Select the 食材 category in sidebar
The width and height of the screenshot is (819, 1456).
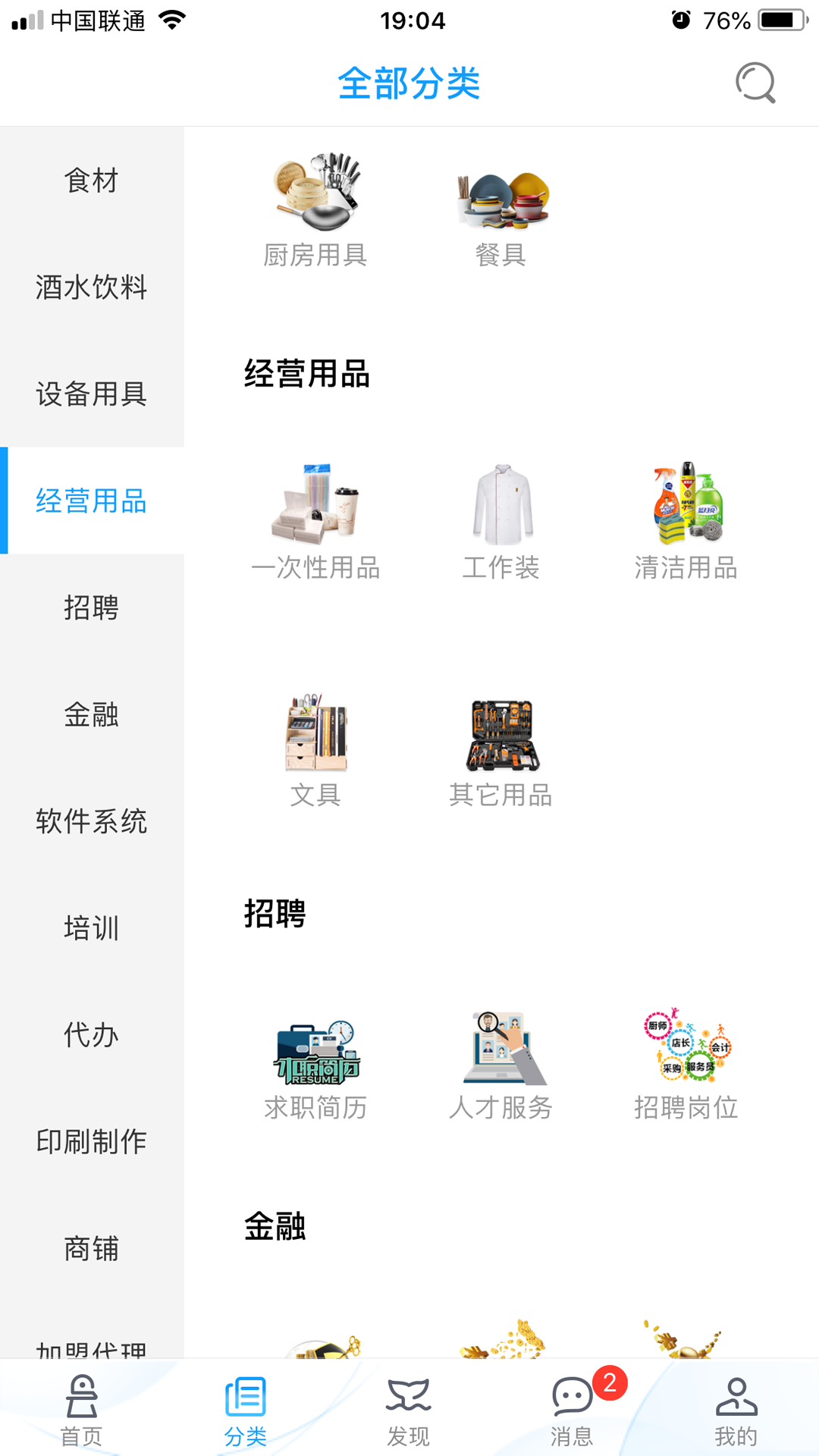tap(92, 180)
